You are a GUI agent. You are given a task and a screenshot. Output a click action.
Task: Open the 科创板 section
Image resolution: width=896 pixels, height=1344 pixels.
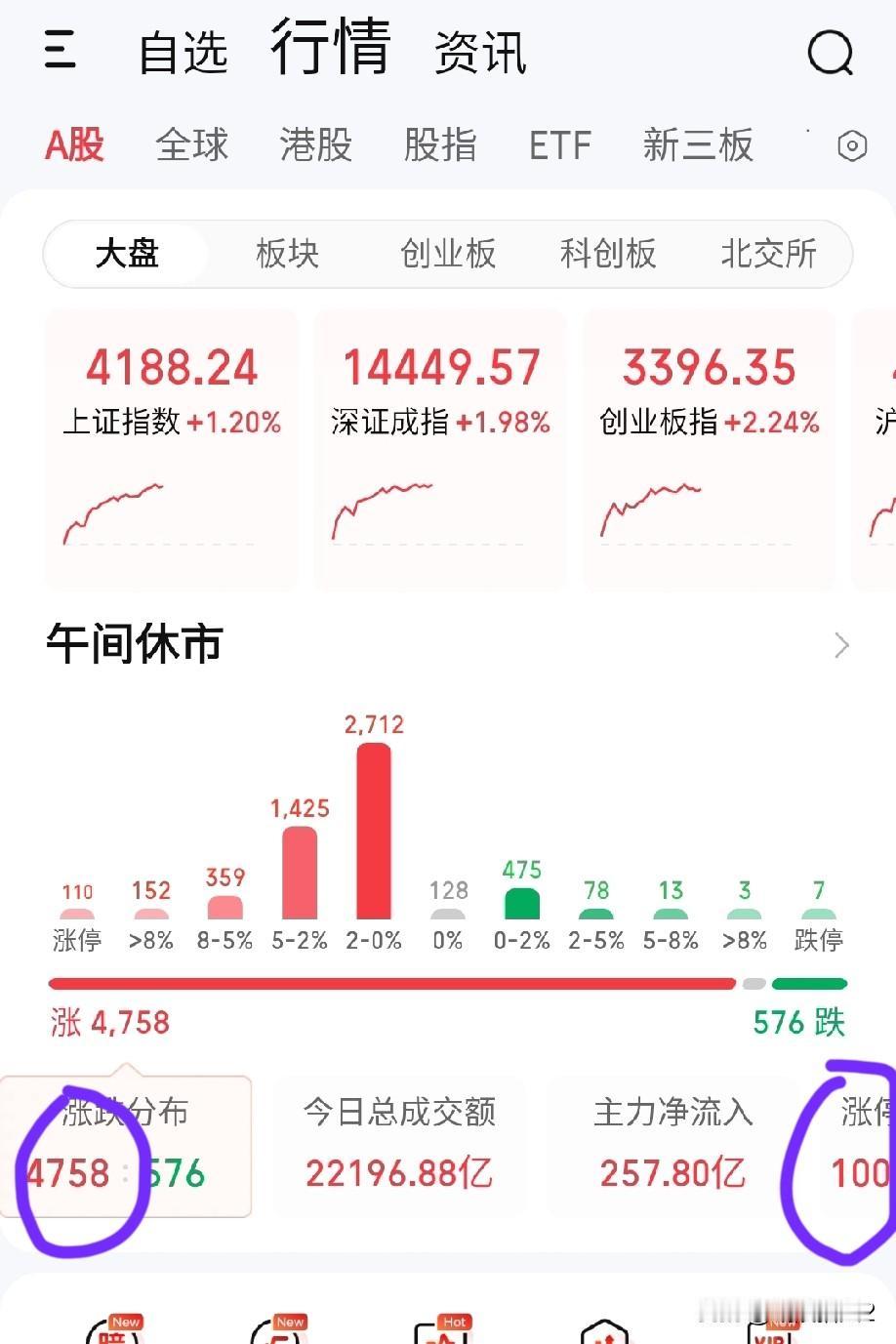607,254
